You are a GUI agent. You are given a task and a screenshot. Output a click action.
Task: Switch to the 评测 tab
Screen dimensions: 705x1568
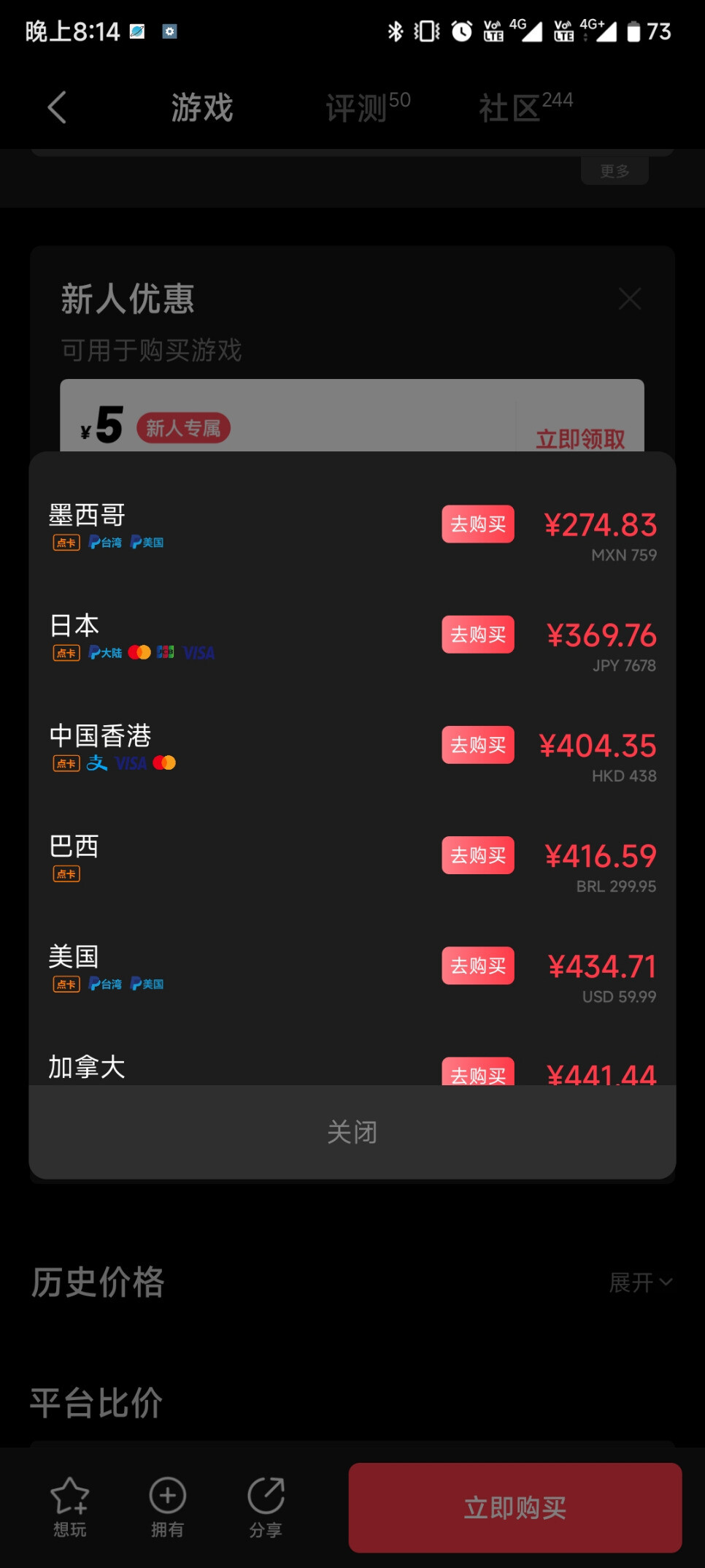(x=367, y=108)
